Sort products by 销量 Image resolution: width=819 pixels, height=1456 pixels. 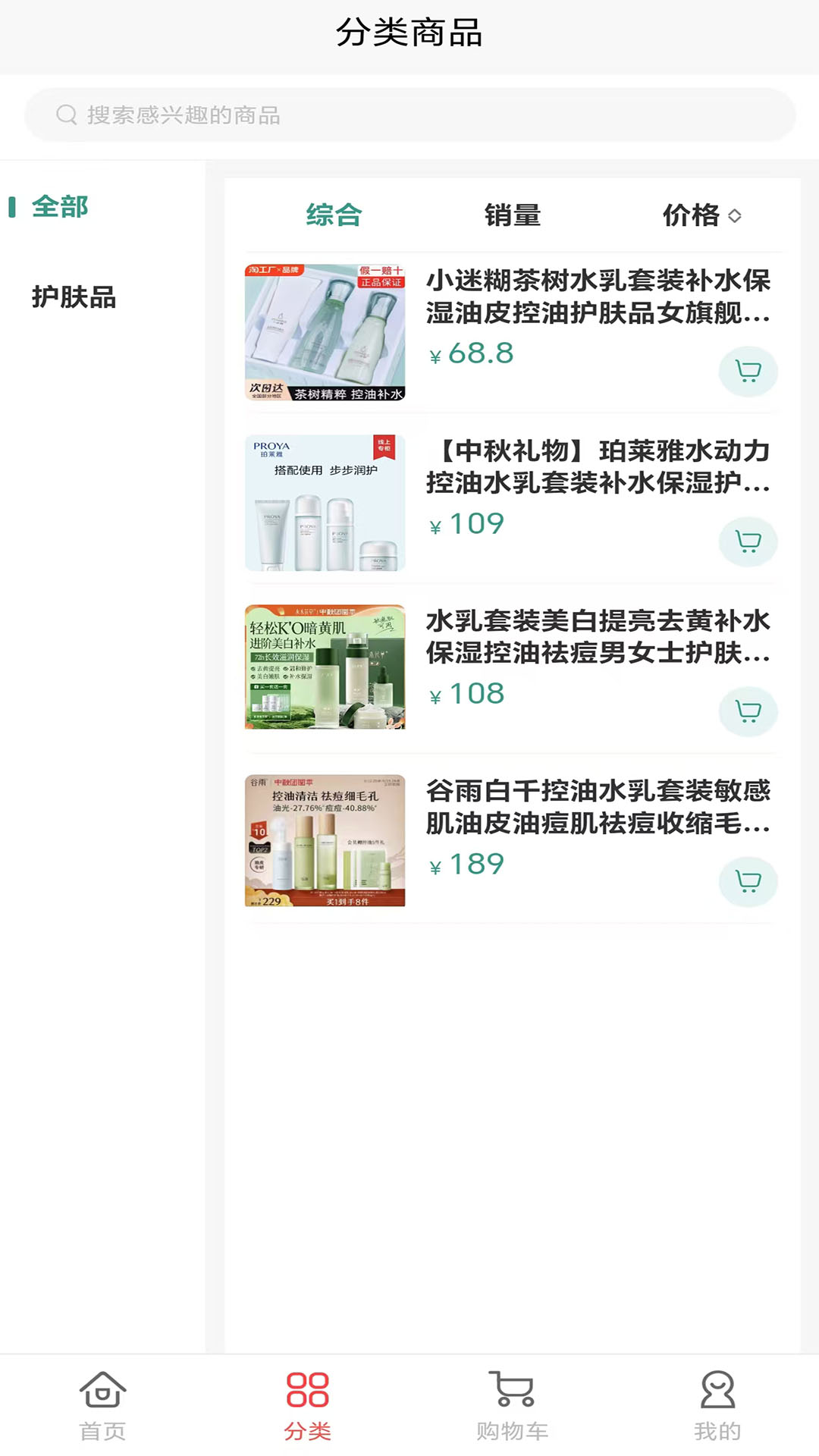pos(513,215)
